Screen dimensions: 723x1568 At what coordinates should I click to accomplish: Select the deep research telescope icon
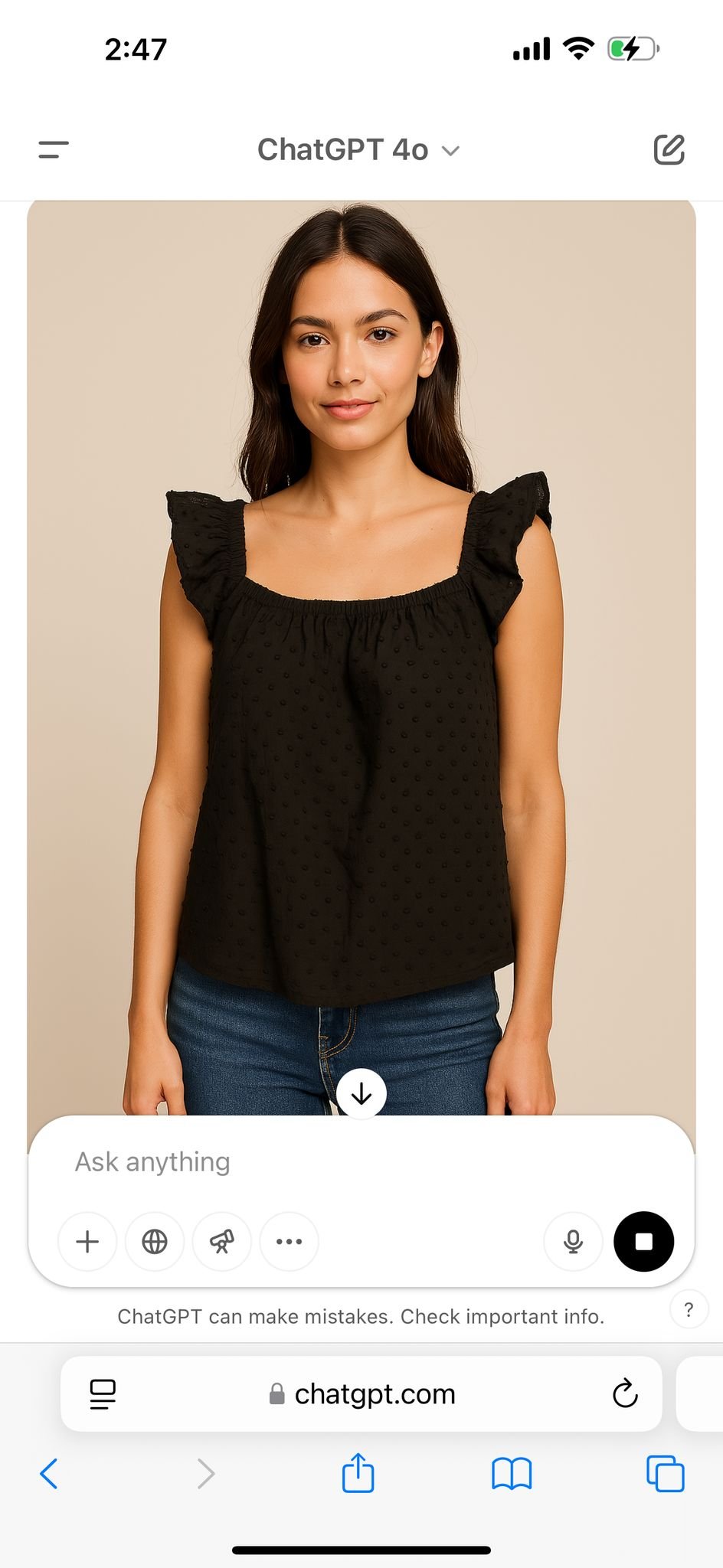[x=222, y=1241]
